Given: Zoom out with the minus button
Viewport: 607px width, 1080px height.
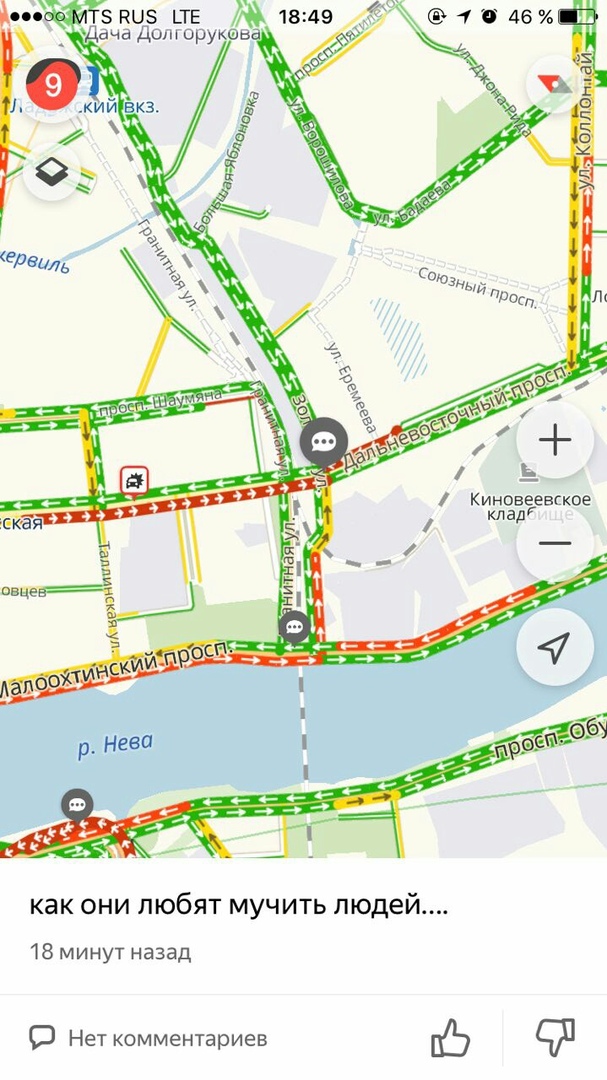Looking at the screenshot, I should pos(554,544).
